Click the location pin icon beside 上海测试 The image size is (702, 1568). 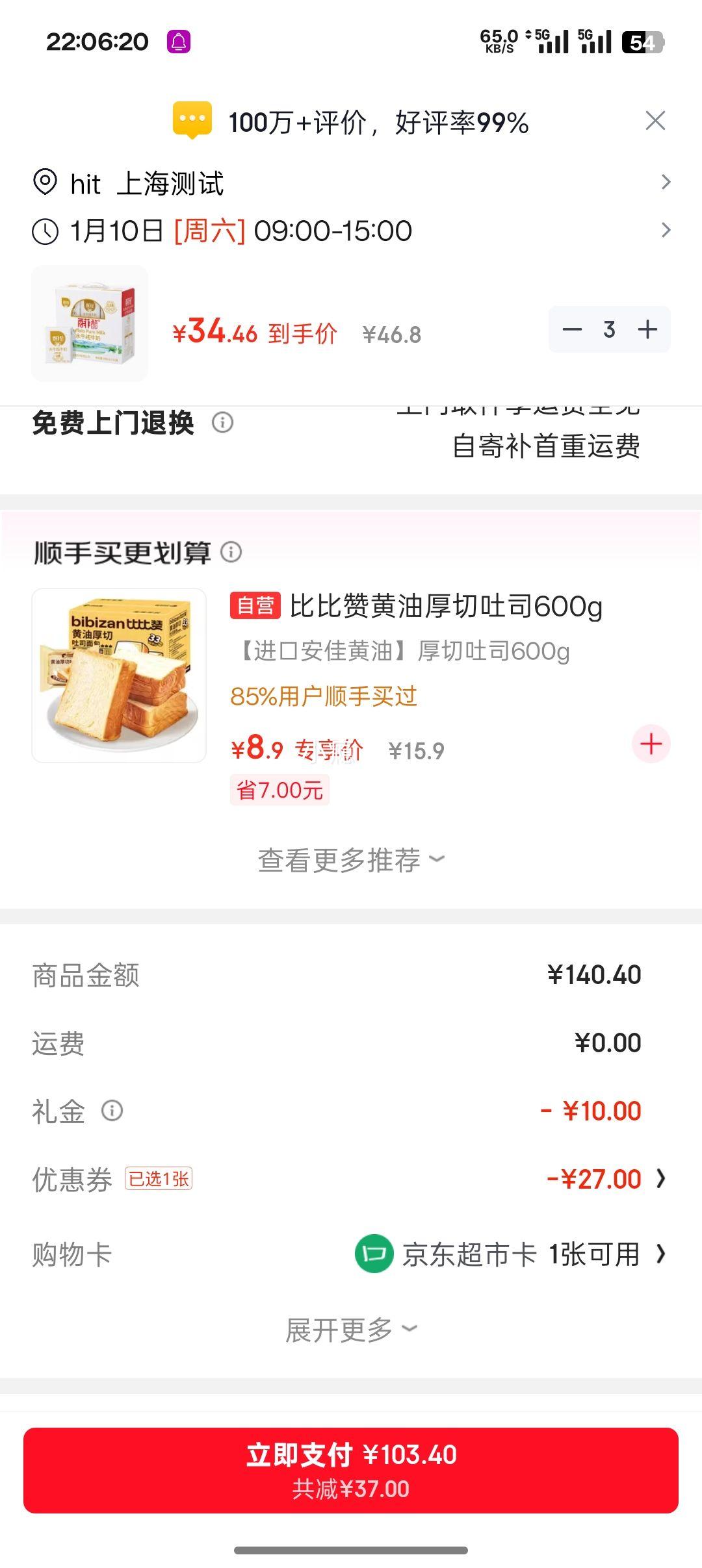coord(44,184)
